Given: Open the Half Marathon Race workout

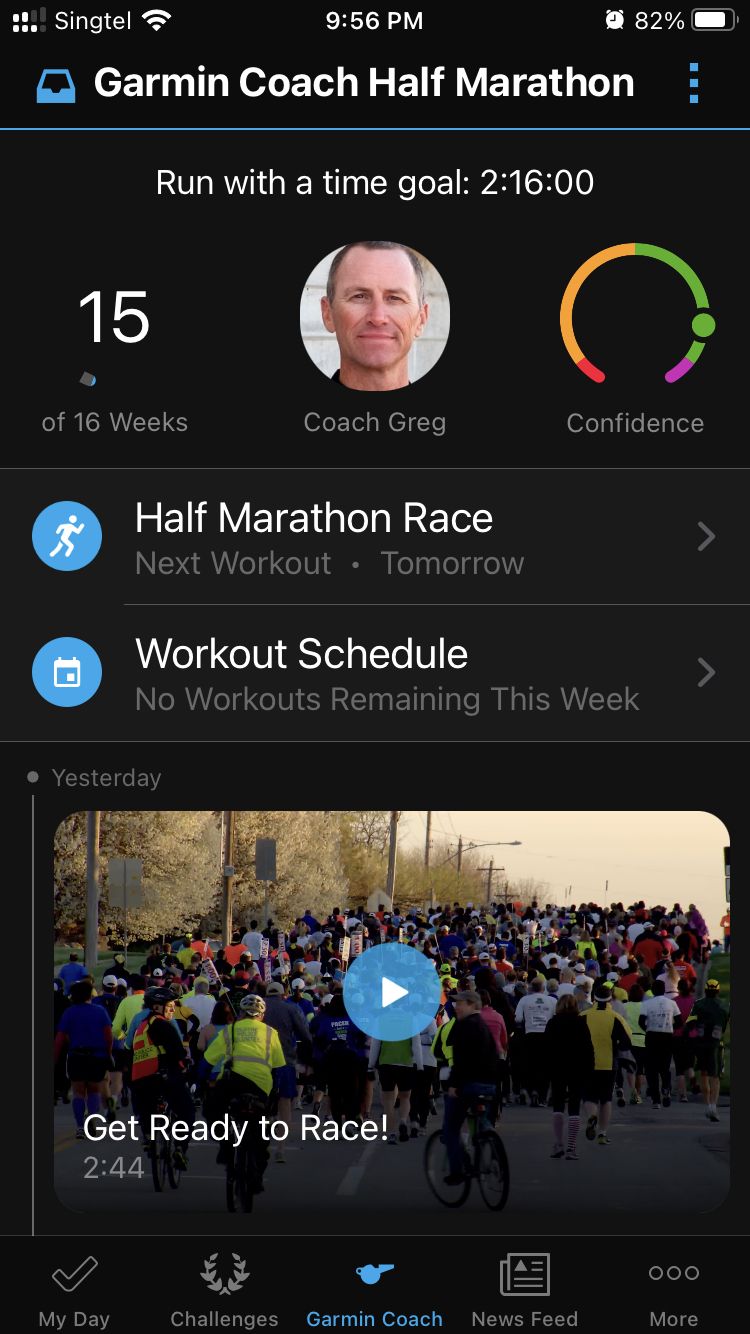Looking at the screenshot, I should [x=375, y=537].
